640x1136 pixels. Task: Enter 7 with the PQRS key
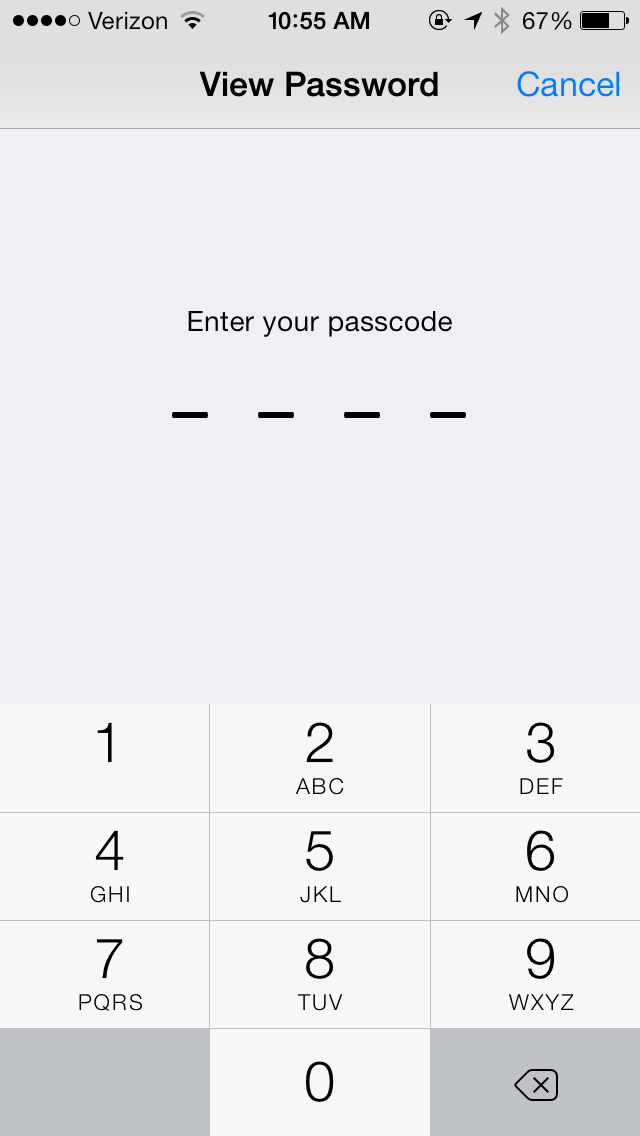pyautogui.click(x=104, y=974)
